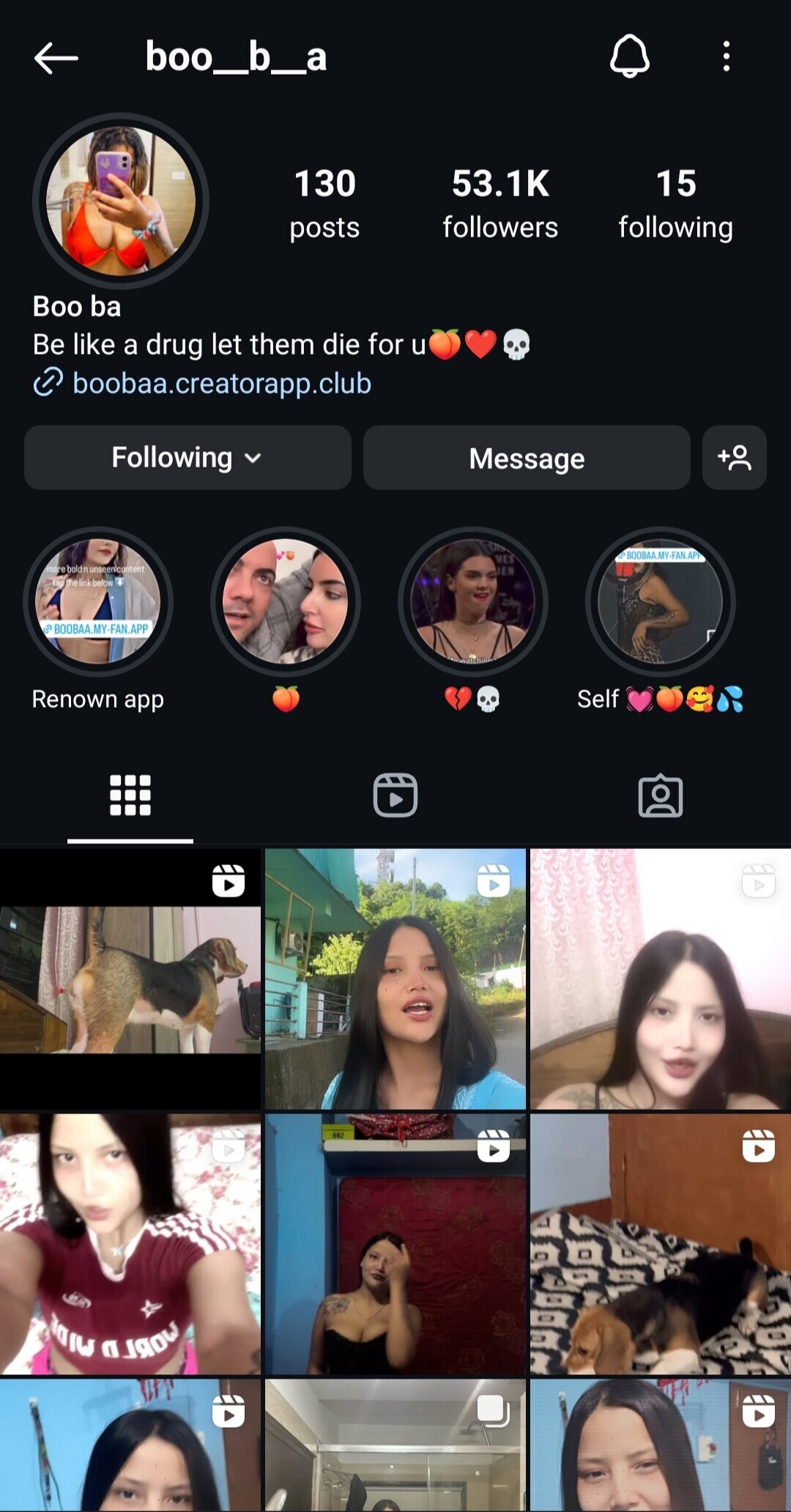Open the boobaa.creatorapp.club link
791x1512 pixels.
221,383
